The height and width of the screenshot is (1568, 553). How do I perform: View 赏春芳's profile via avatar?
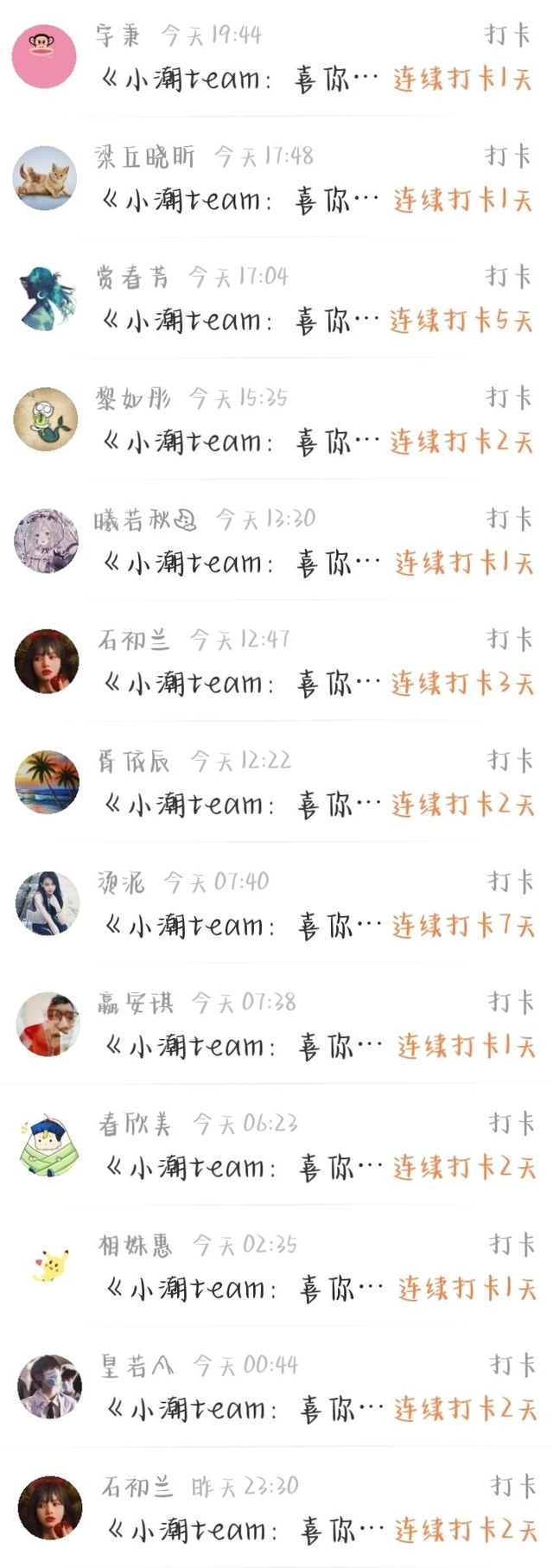46,299
